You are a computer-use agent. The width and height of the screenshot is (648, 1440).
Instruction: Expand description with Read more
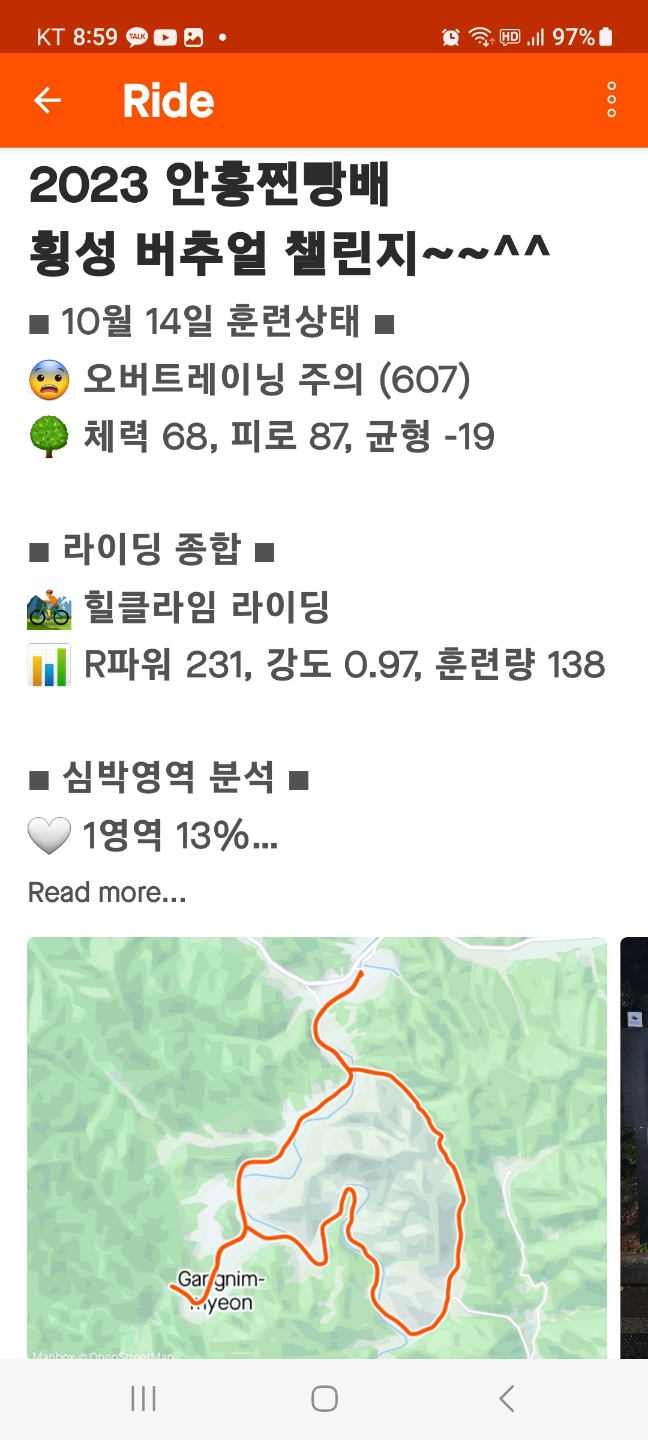click(x=107, y=892)
